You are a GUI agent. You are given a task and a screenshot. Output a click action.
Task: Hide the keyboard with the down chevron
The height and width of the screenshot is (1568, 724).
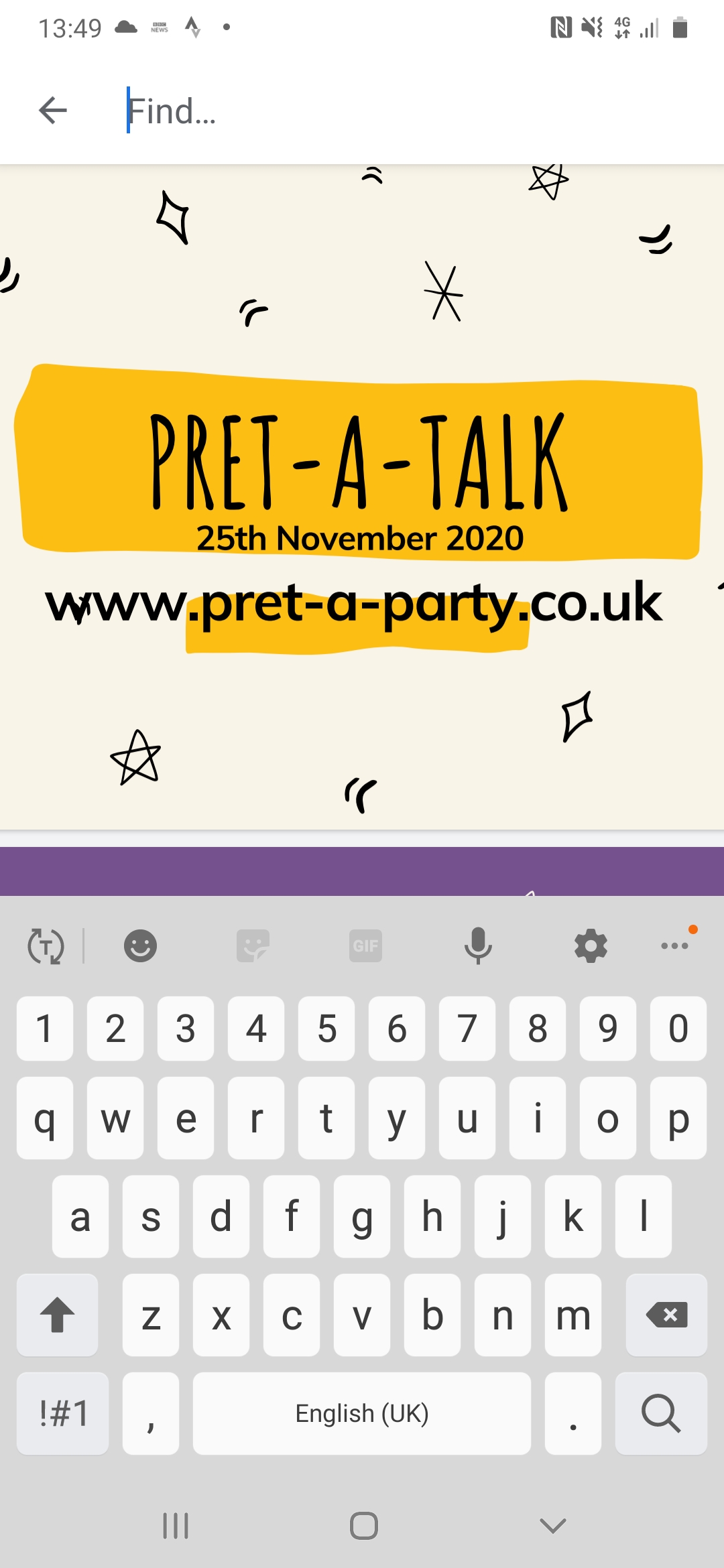click(x=553, y=1526)
